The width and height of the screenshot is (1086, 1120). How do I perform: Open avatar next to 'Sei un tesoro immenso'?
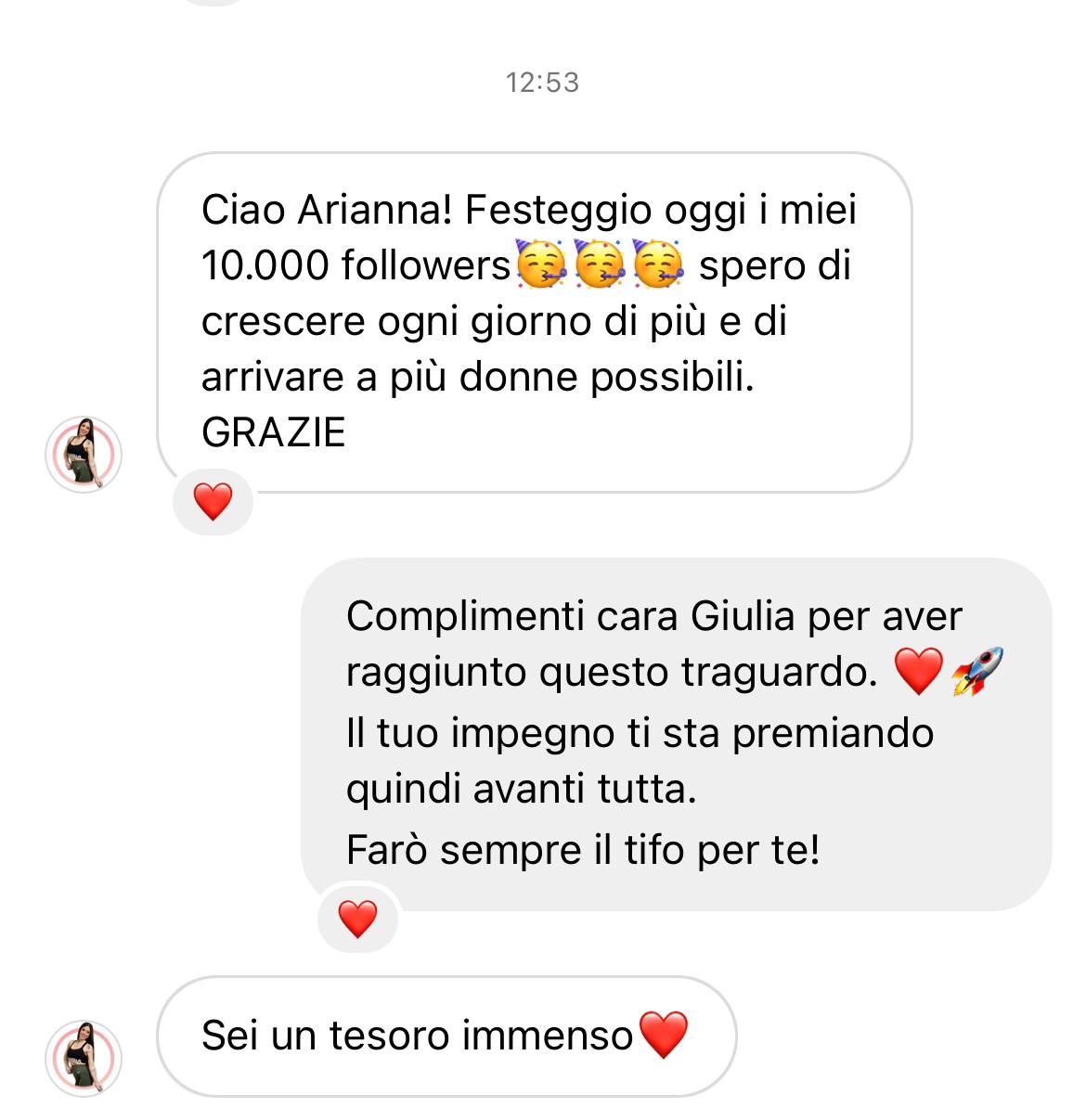(84, 1058)
